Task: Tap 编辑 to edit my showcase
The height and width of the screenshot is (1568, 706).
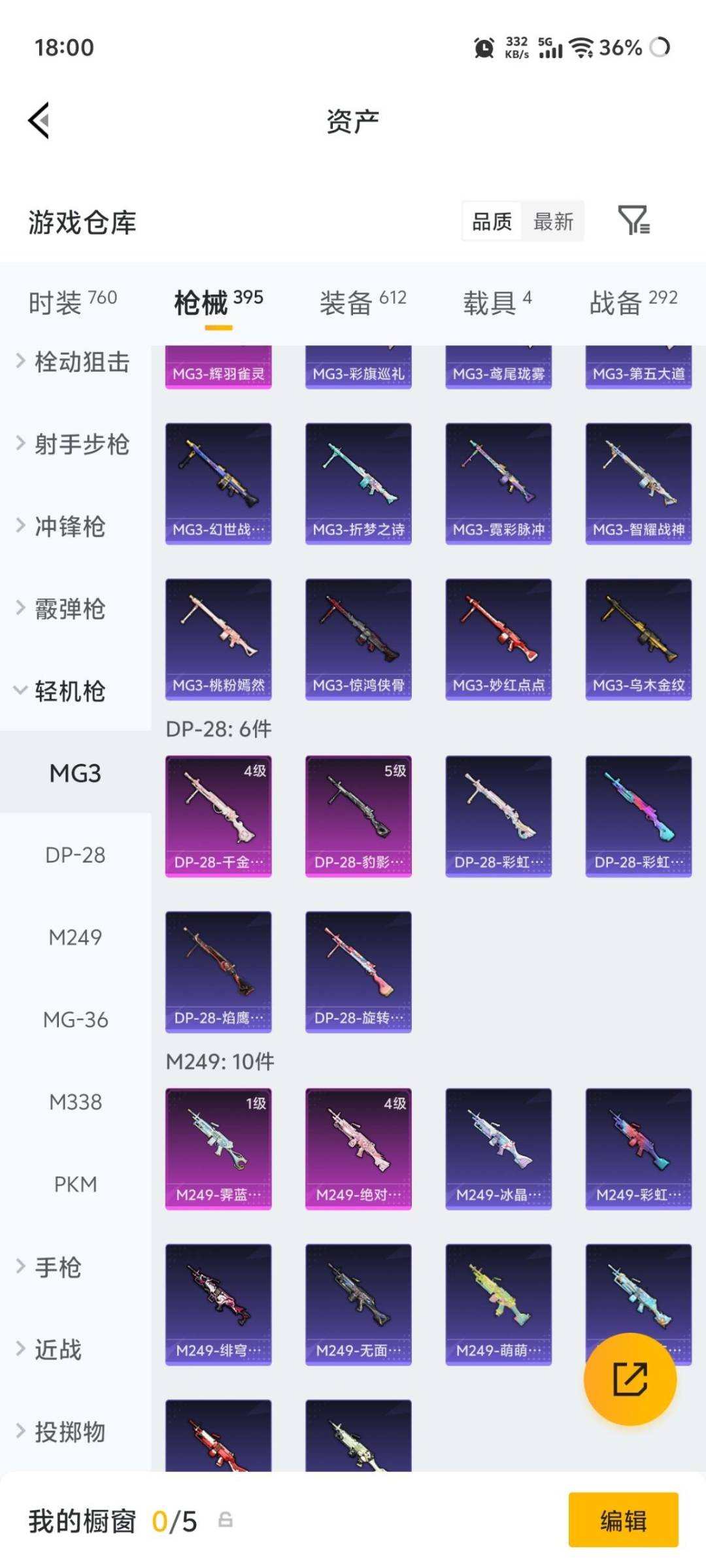Action: (624, 1520)
